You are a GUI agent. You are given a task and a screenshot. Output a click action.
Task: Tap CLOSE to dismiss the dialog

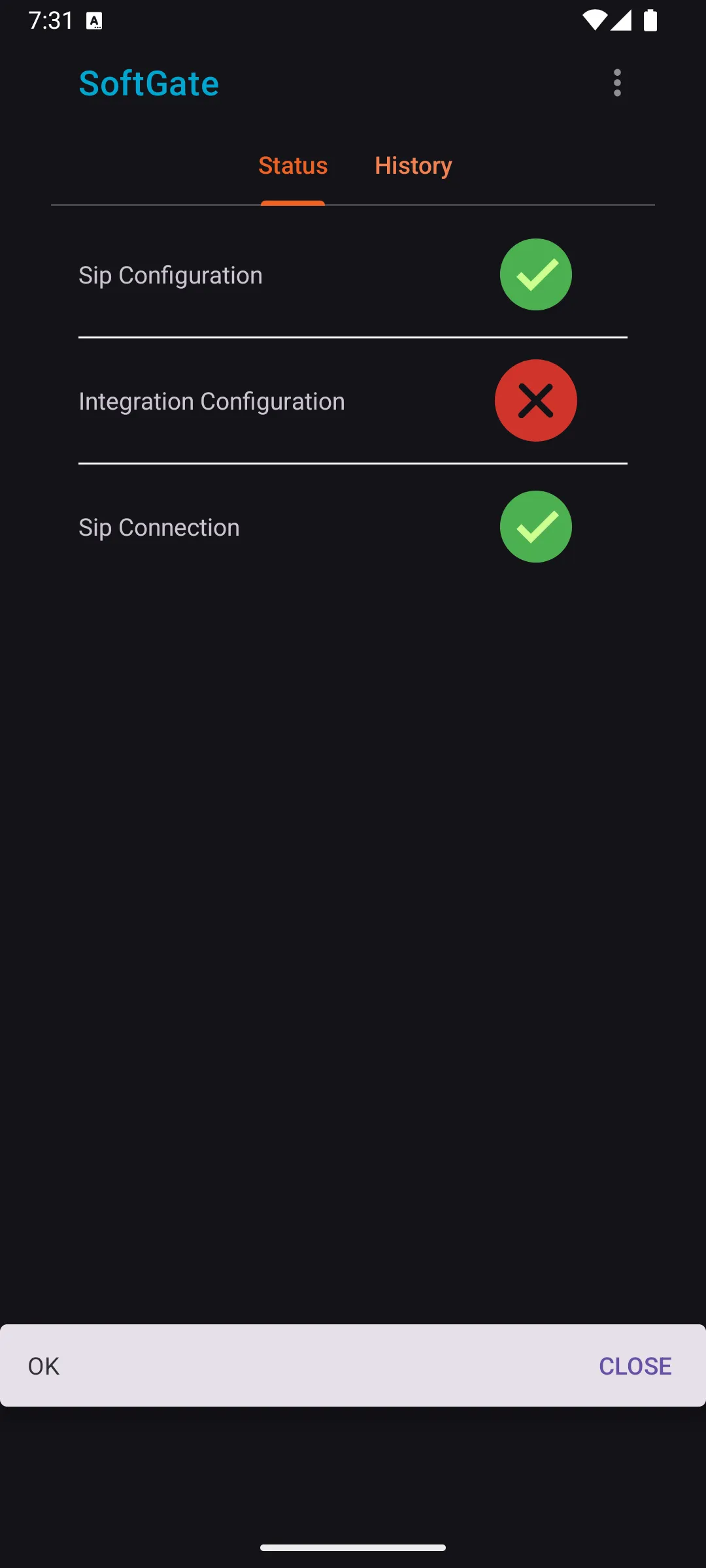[635, 1365]
